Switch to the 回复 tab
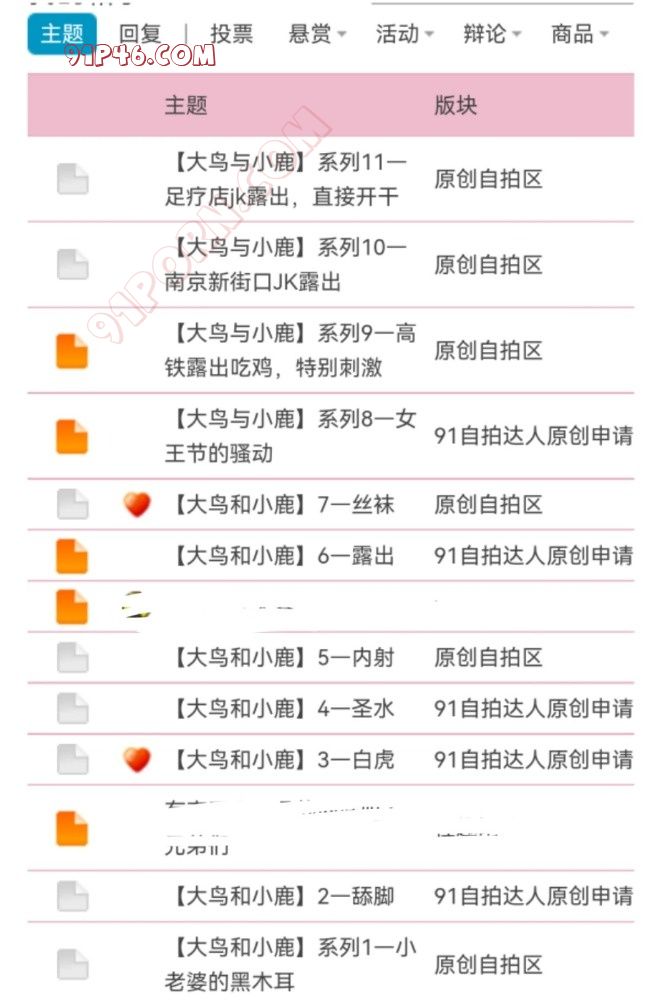 (139, 34)
